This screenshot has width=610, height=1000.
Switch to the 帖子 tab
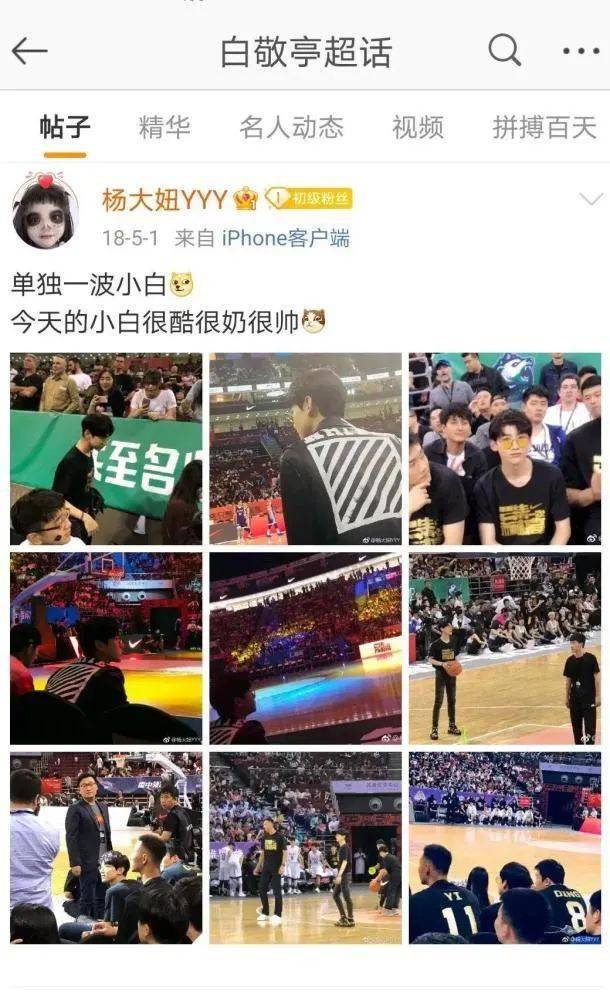point(65,127)
